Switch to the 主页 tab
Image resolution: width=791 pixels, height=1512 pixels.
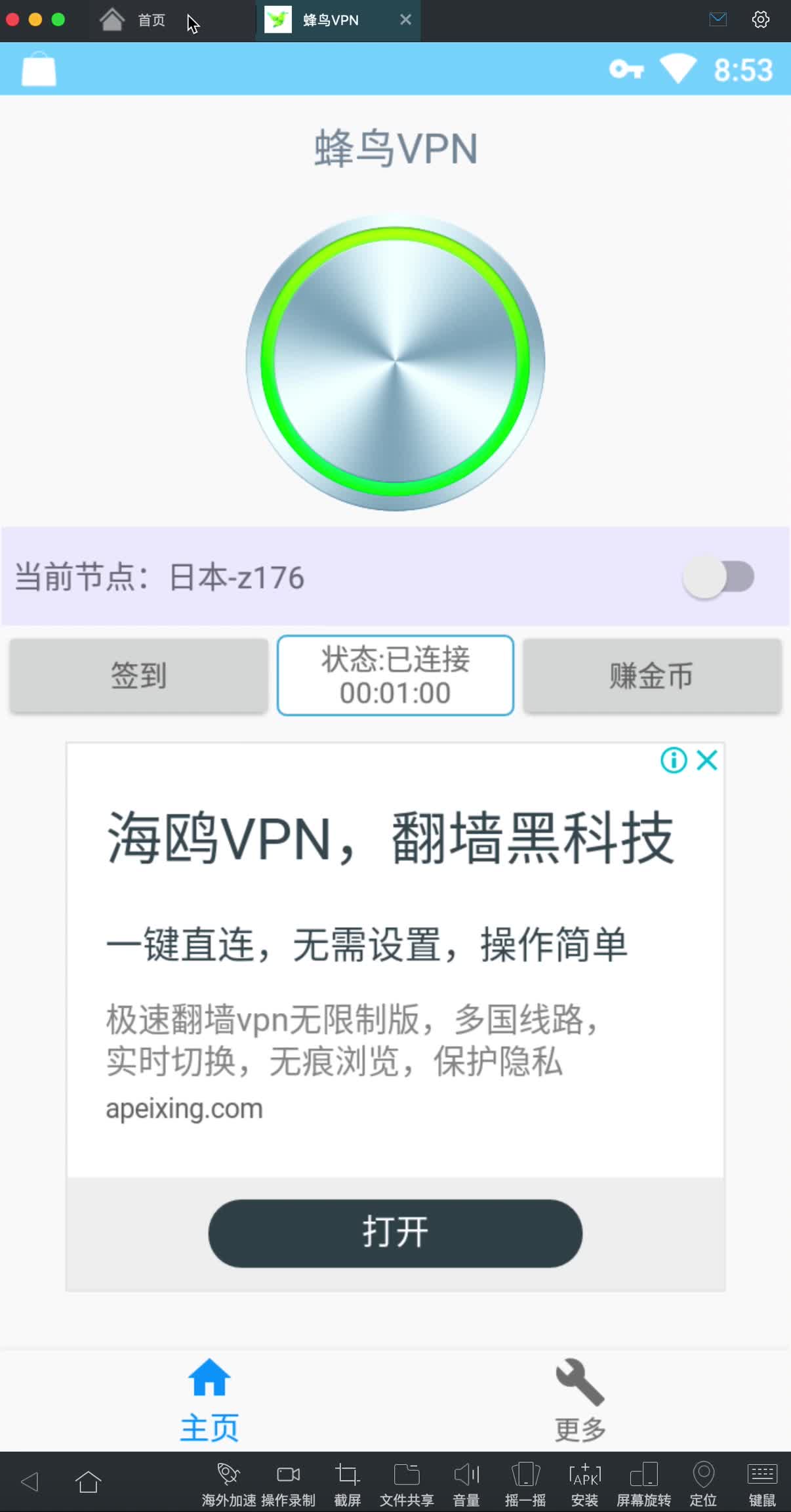pos(209,1400)
